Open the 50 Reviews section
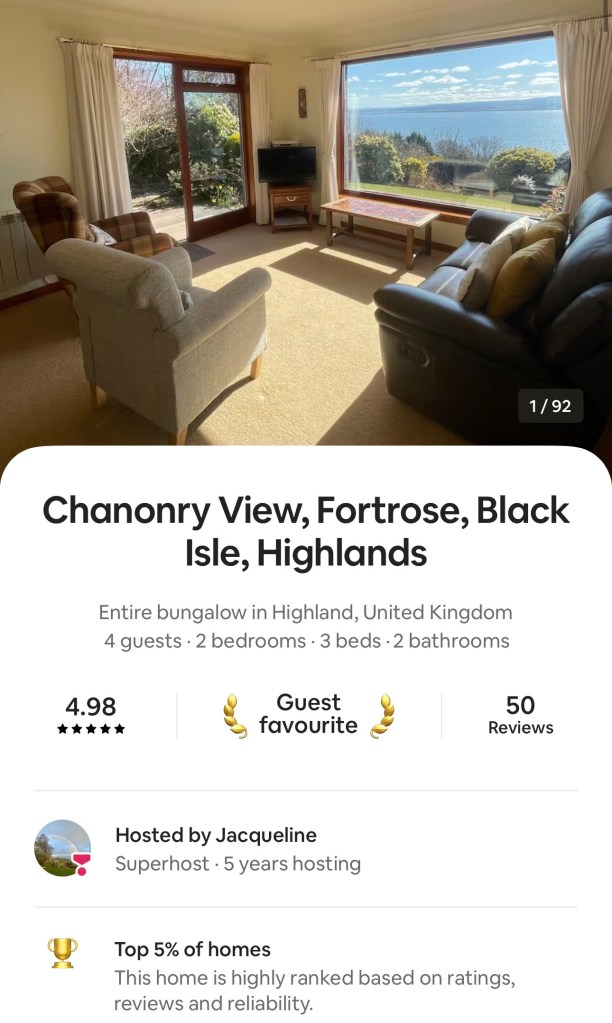The height and width of the screenshot is (1023, 612). pos(520,715)
